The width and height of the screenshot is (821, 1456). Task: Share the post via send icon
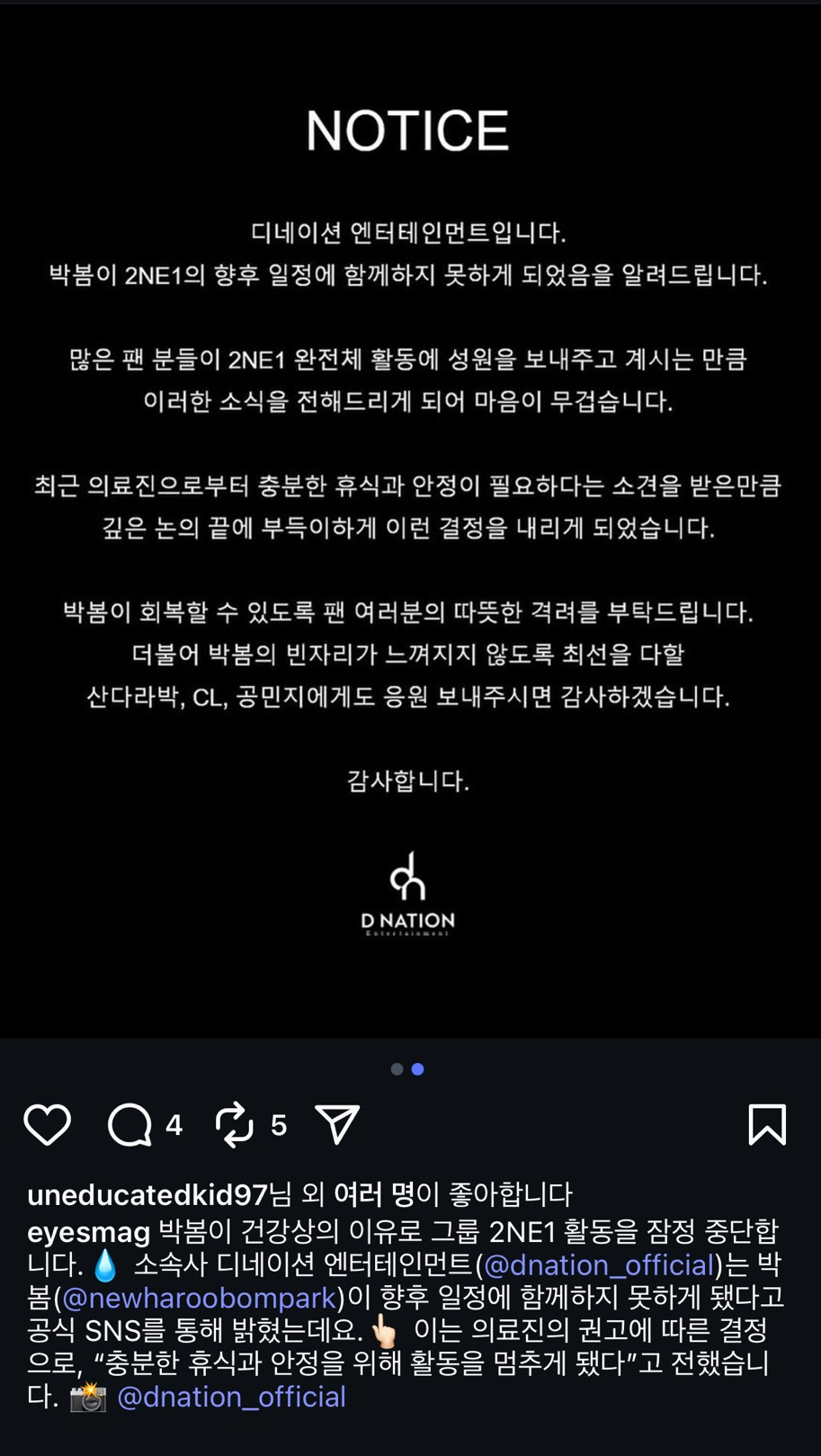338,1124
